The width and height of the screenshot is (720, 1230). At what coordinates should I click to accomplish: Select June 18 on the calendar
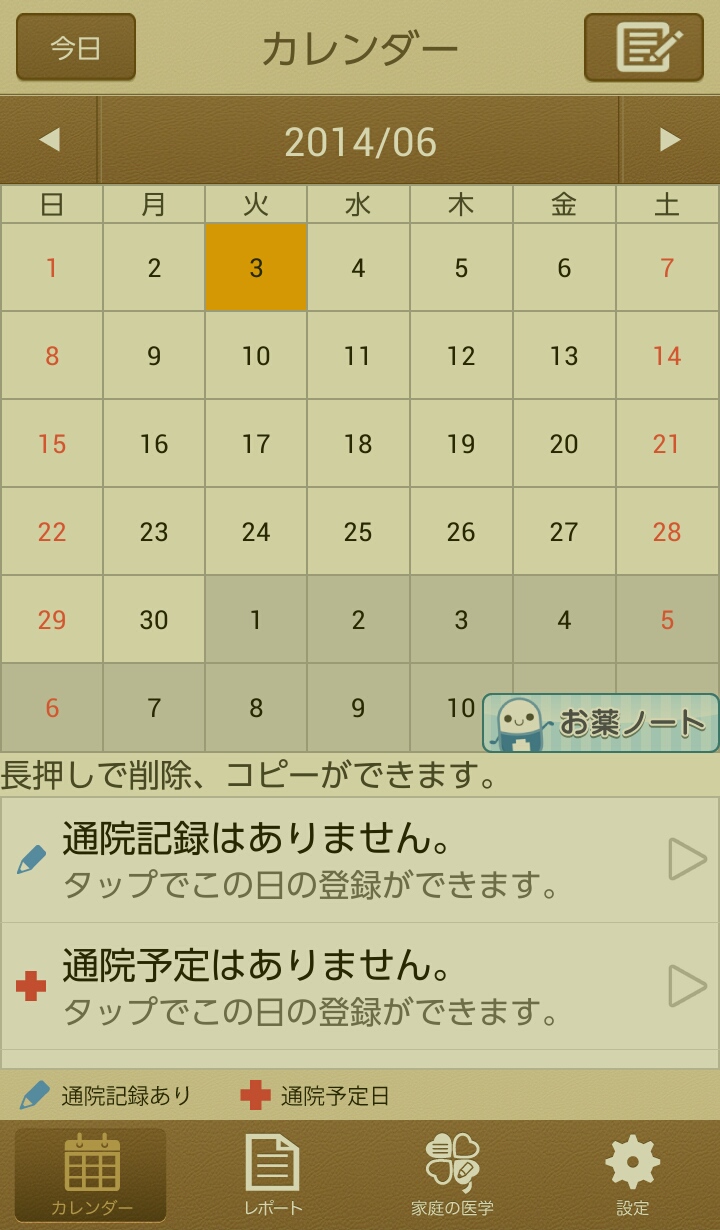tap(358, 444)
